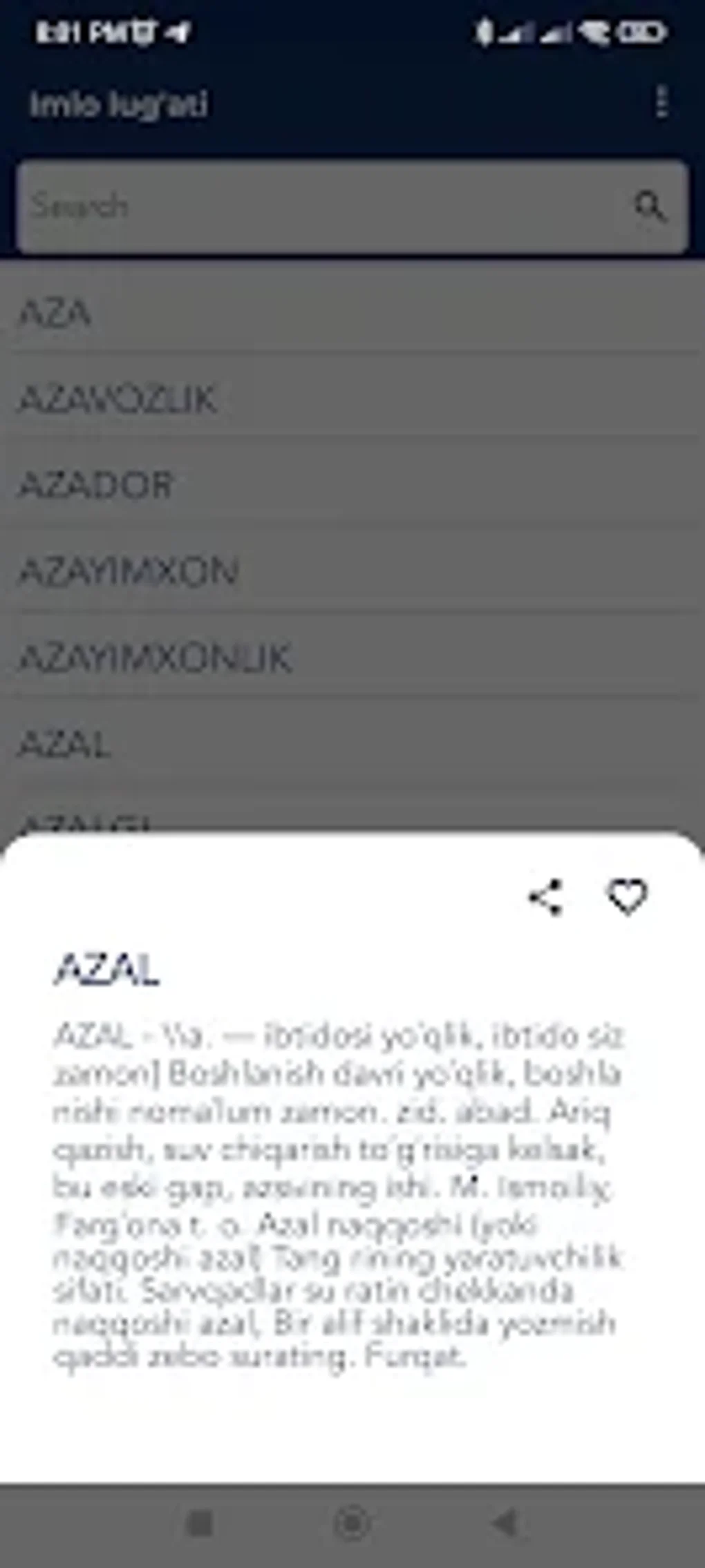This screenshot has width=705, height=1568.
Task: Tap the magnifier search icon
Action: click(650, 207)
